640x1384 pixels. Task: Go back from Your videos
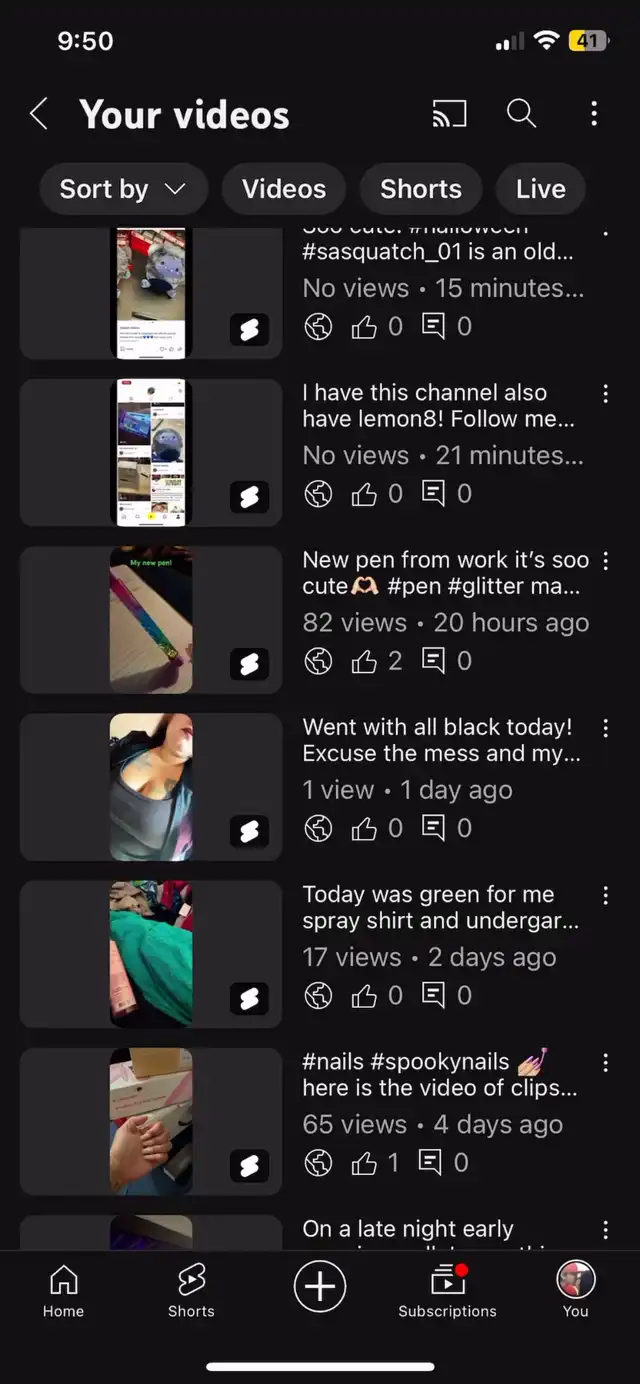(39, 114)
